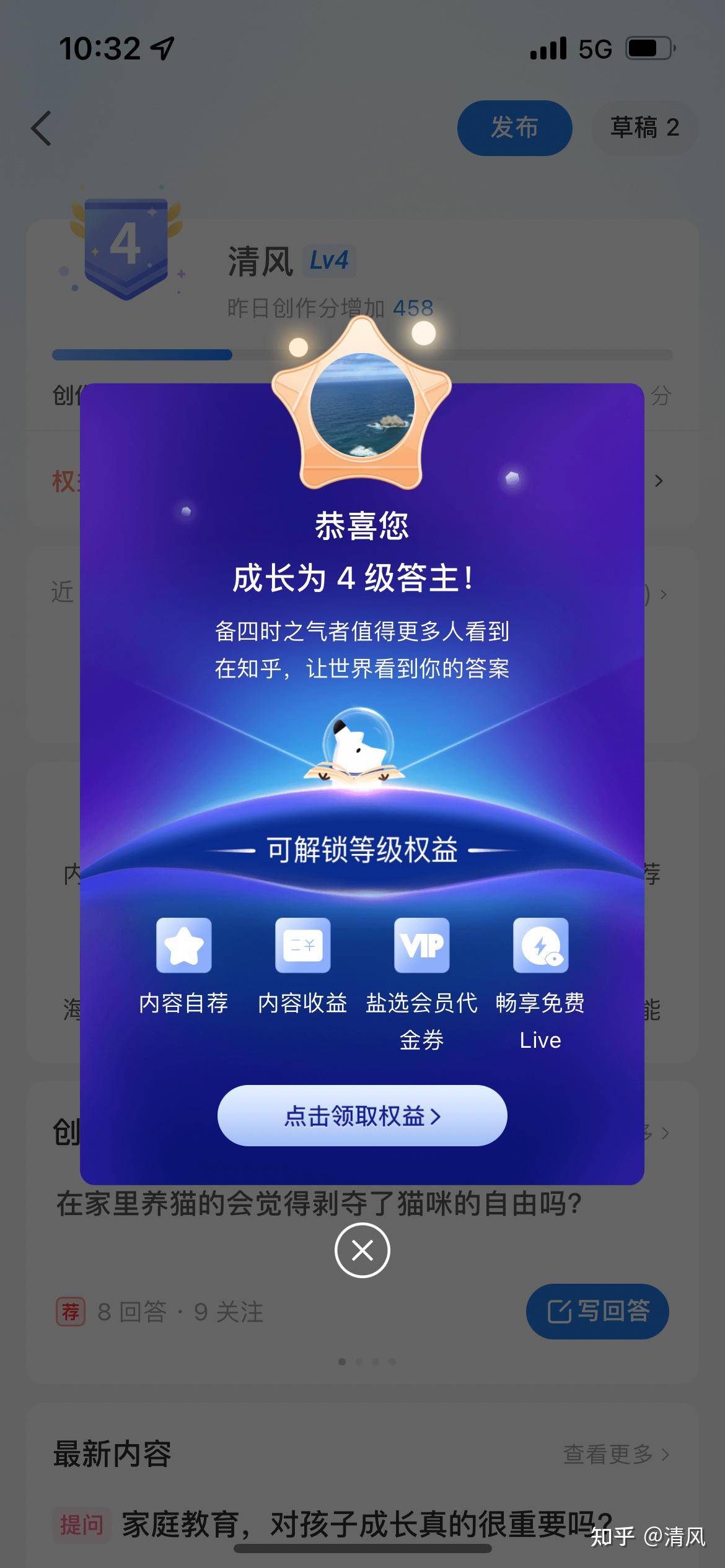Screen dimensions: 725x1568
Task: Open question 家庭教育，对孩子成长真的很重要吗
Action: click(x=367, y=1524)
